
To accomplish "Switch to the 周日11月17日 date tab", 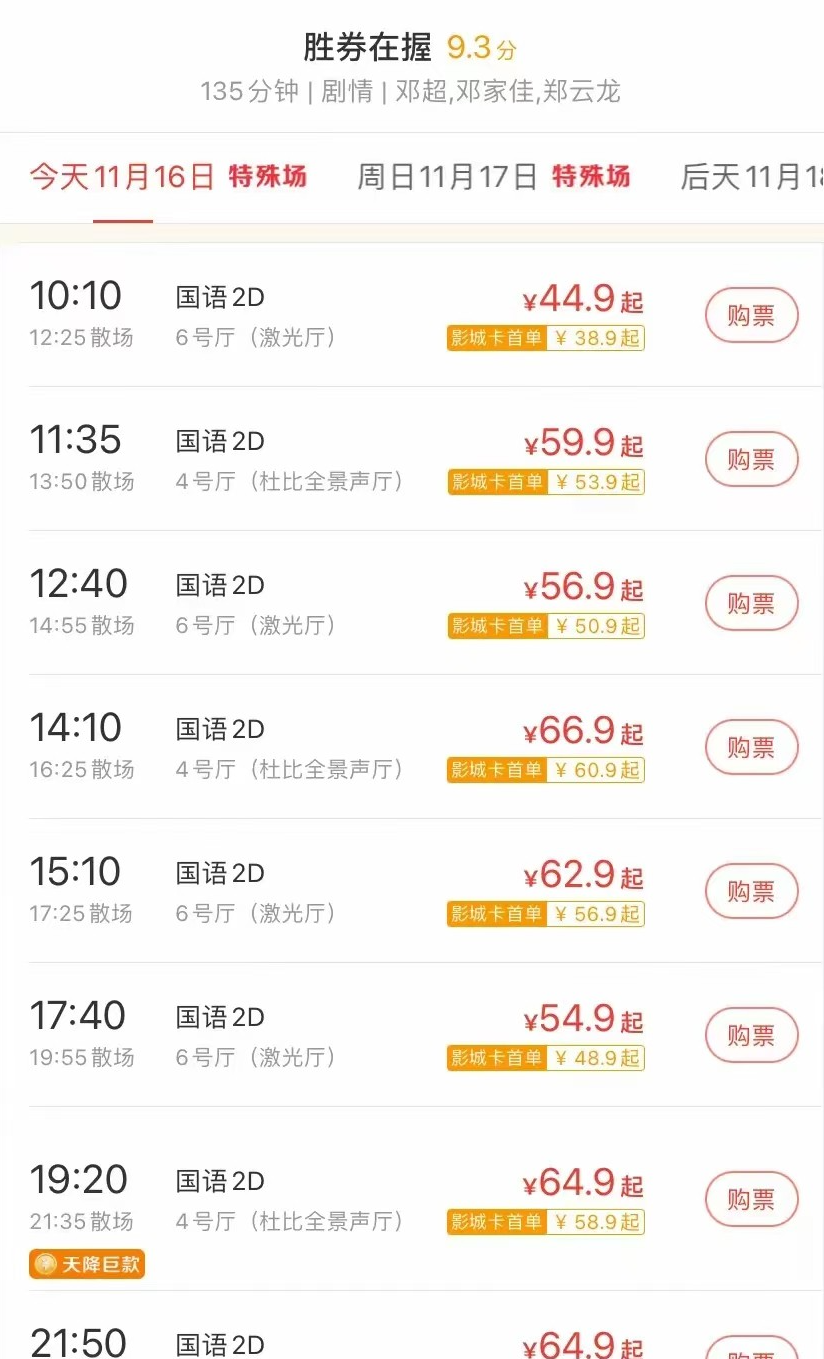I will pyautogui.click(x=494, y=177).
